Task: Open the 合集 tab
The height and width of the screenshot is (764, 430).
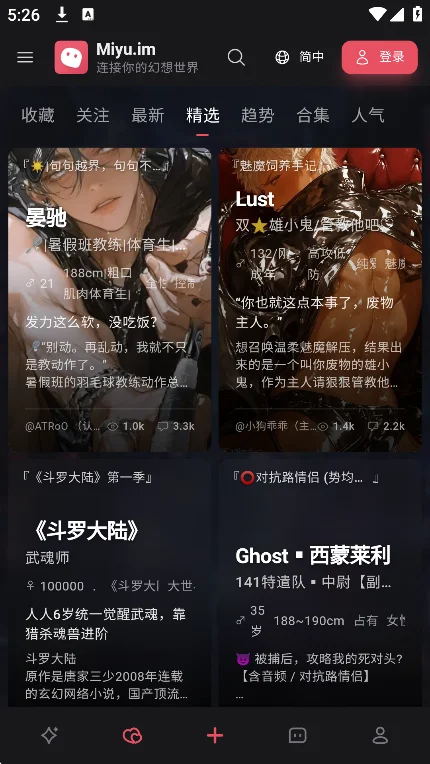Action: click(x=313, y=115)
